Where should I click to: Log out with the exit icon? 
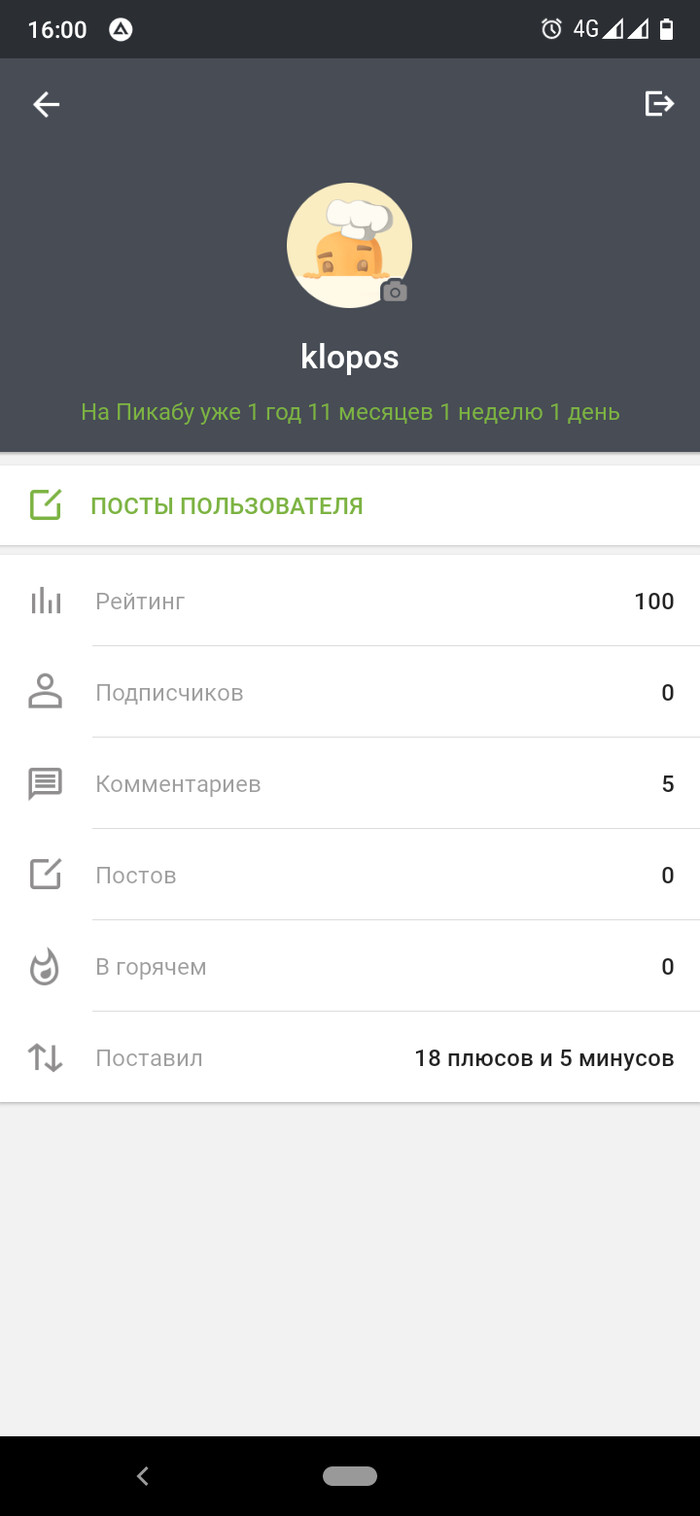pyautogui.click(x=659, y=103)
